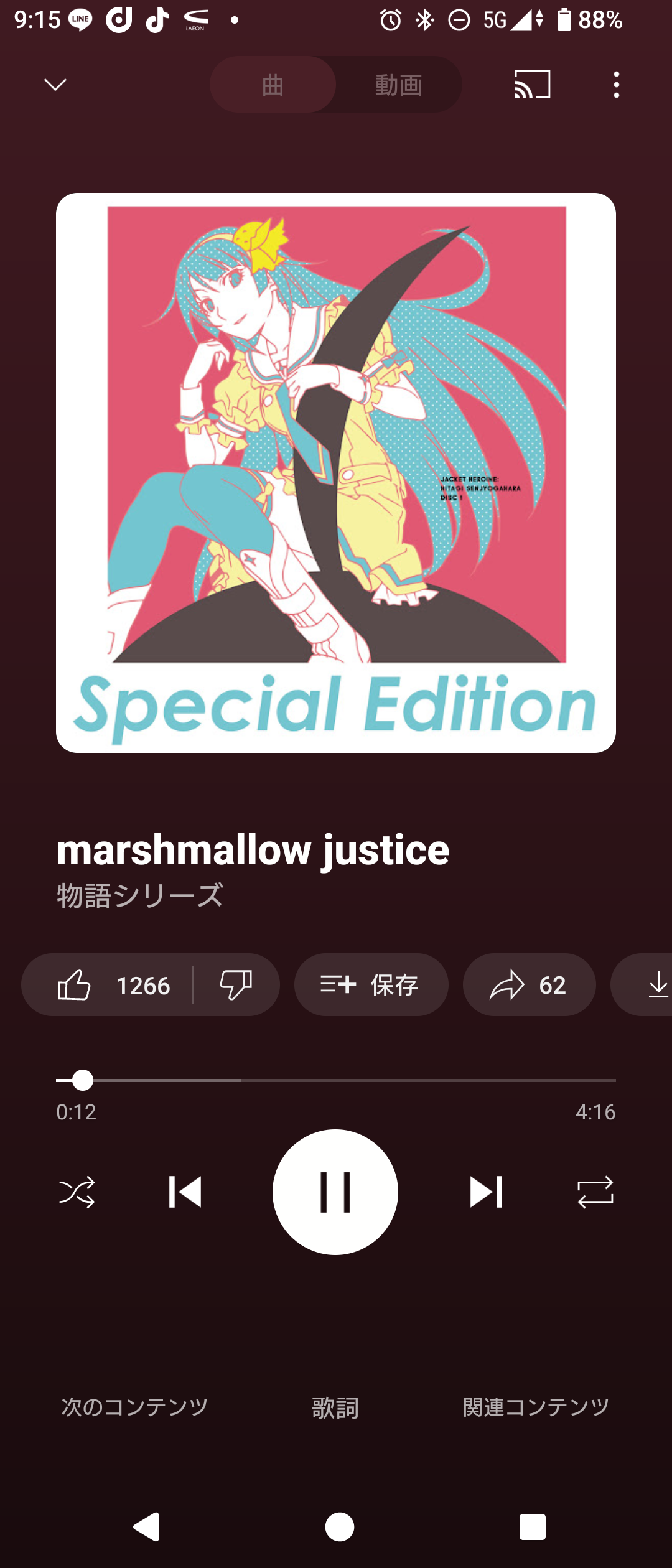Switch to the 動画 video mode
This screenshot has height=1568, width=672.
(x=398, y=85)
